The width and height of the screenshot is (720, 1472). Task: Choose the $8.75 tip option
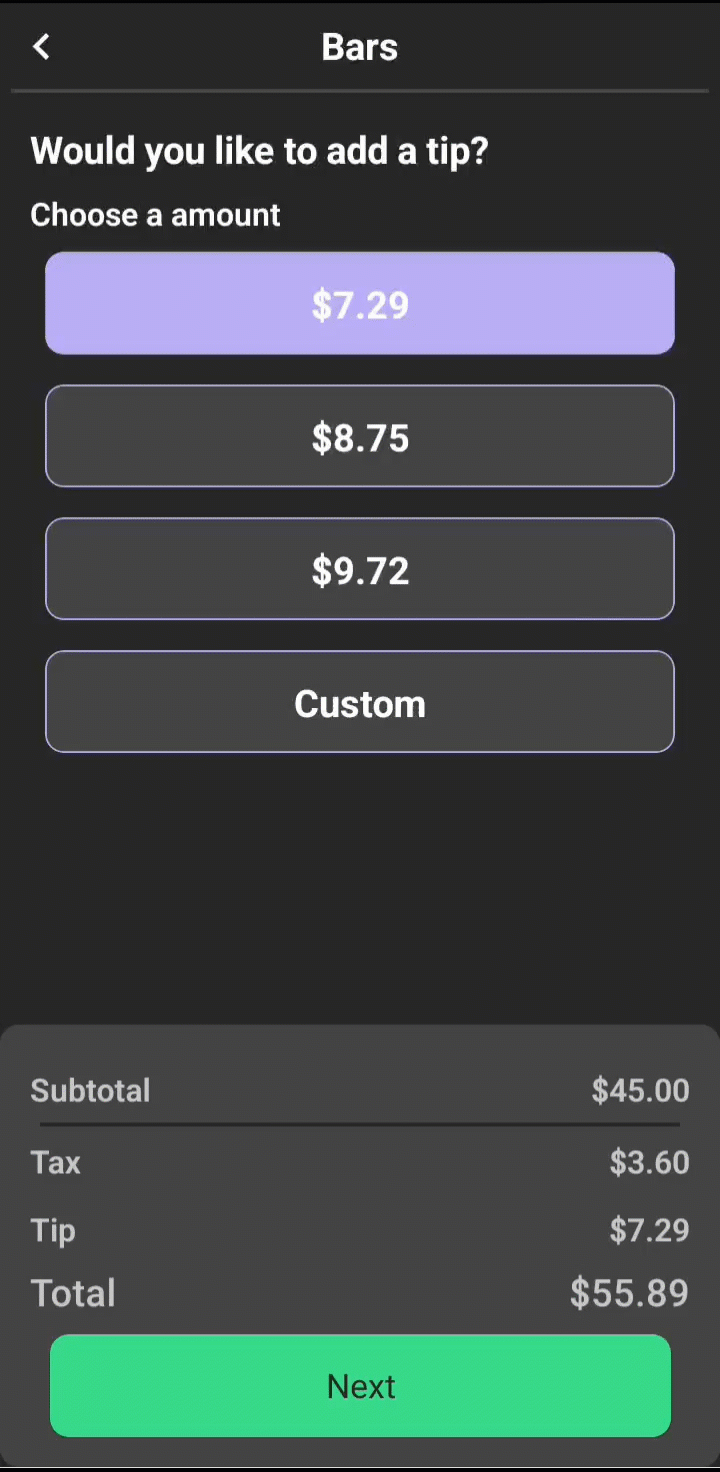click(360, 437)
